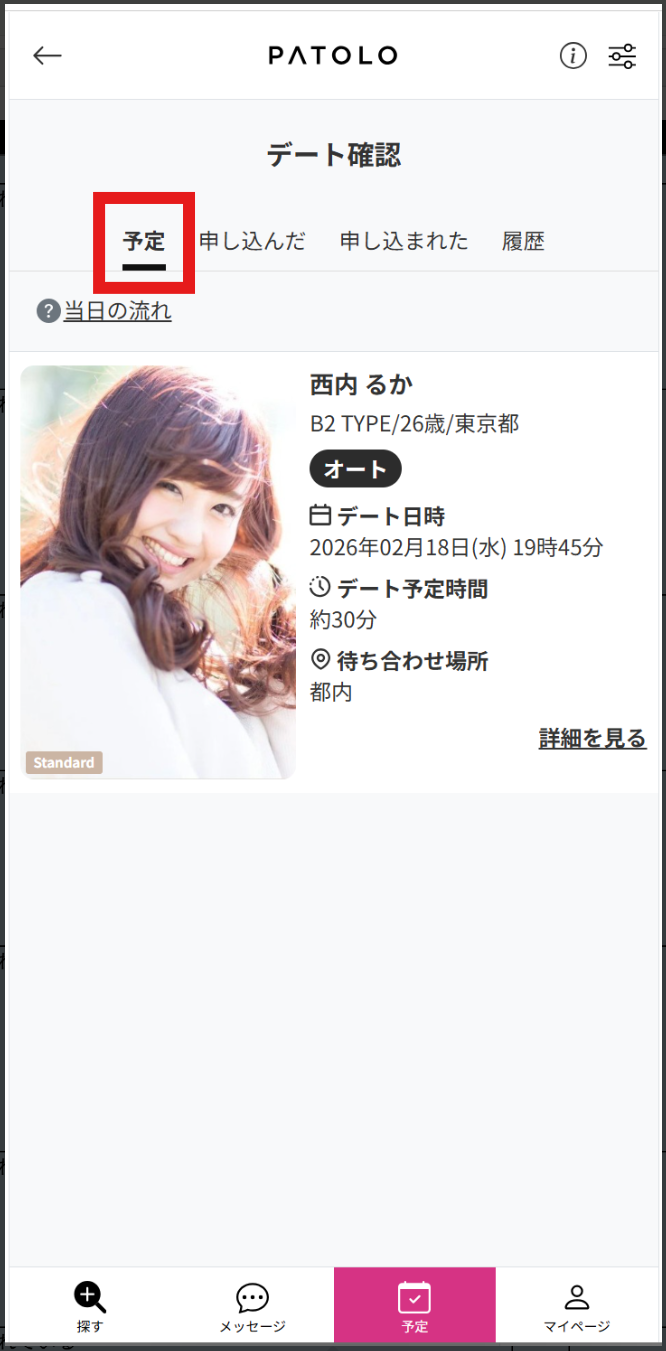Go back using the arrow icon
The height and width of the screenshot is (1351, 666).
click(x=47, y=56)
